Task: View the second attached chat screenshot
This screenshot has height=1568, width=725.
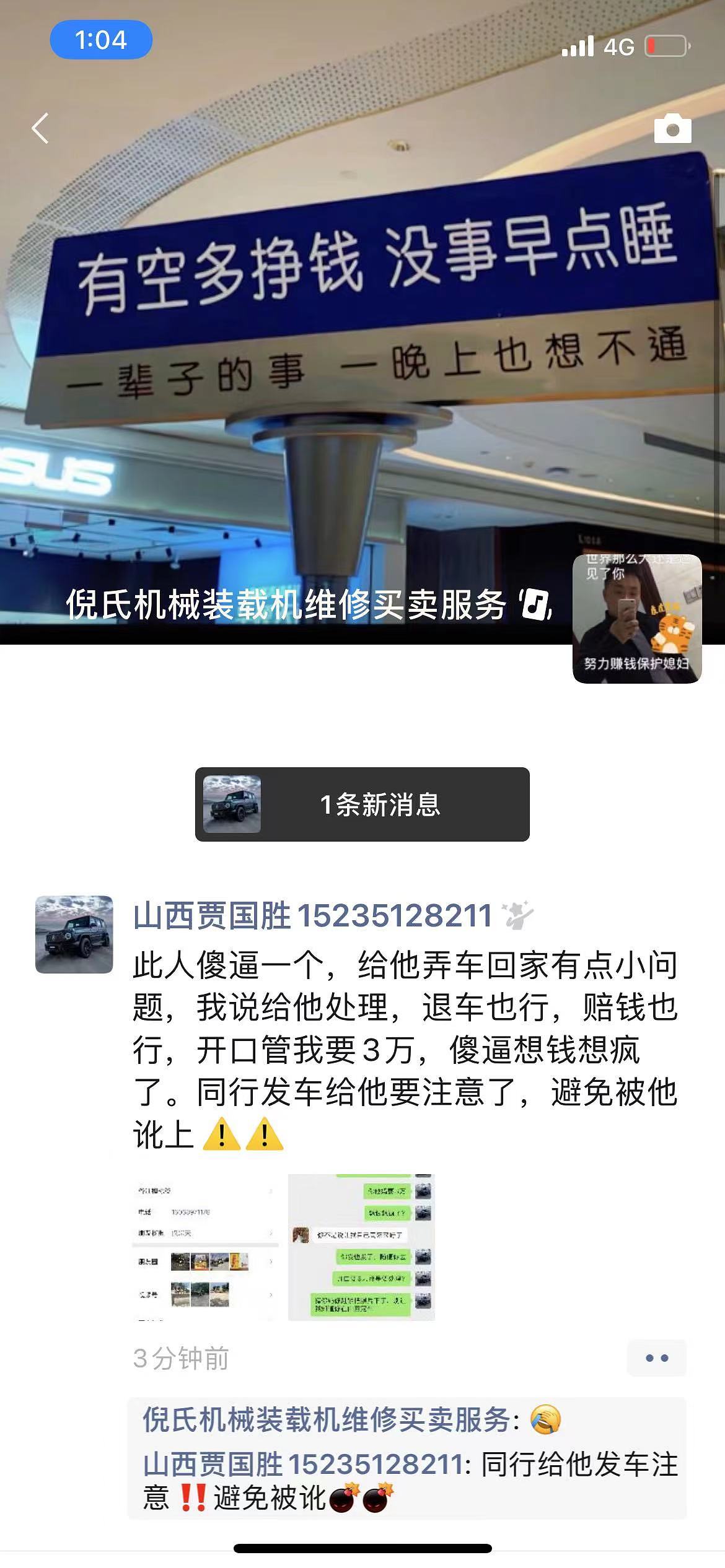Action: coord(361,1247)
